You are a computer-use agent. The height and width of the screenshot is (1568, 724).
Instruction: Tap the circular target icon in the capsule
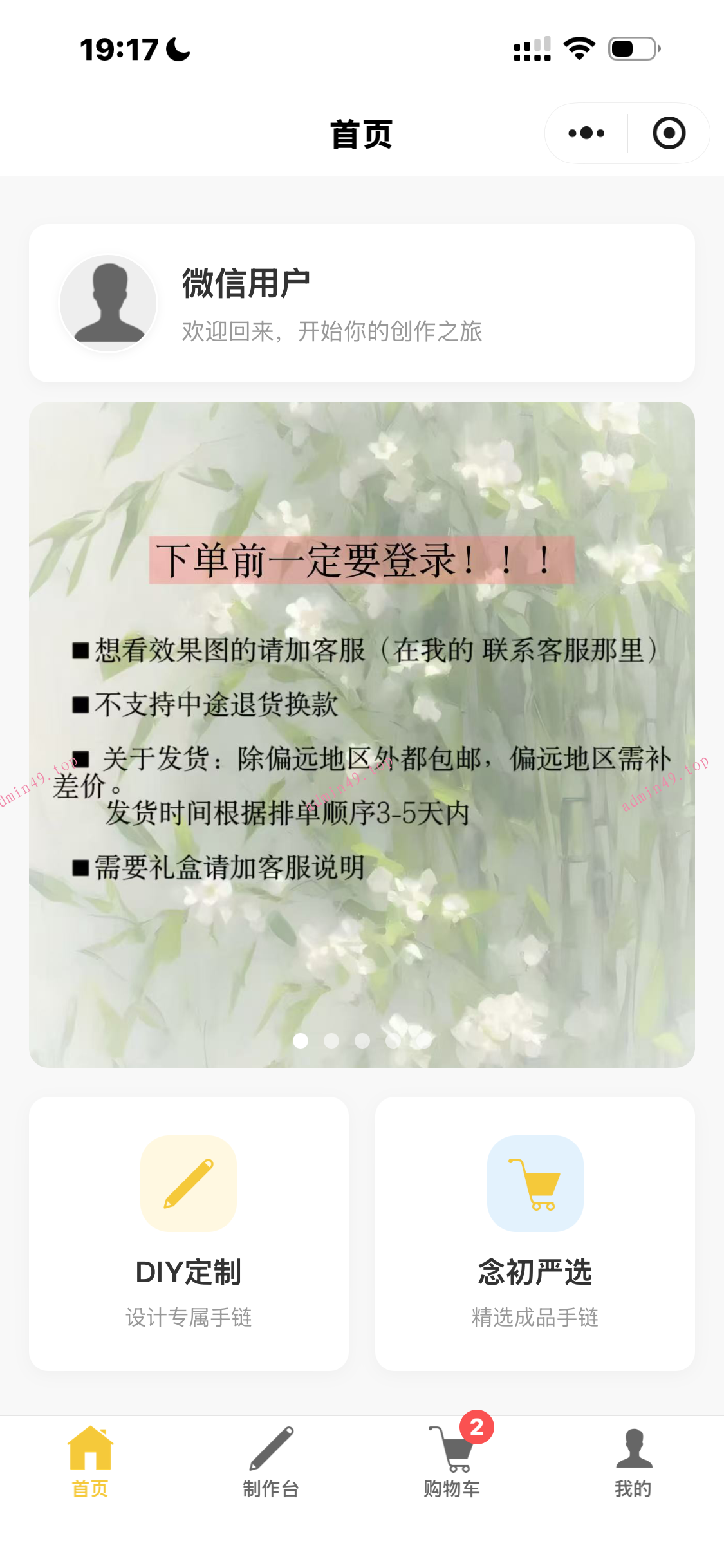coord(668,133)
